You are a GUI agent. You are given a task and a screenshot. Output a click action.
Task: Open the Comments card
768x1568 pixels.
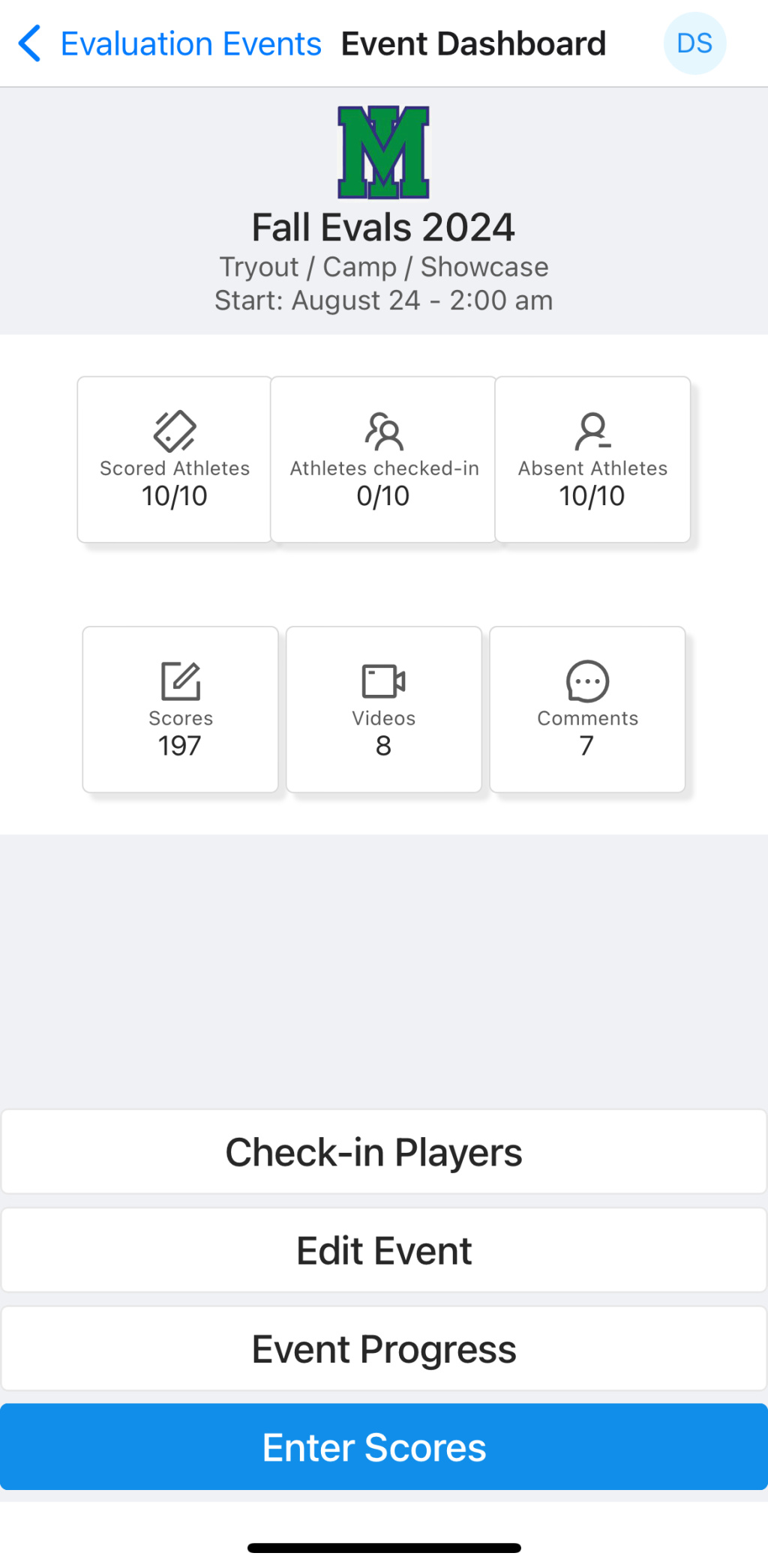(x=587, y=709)
